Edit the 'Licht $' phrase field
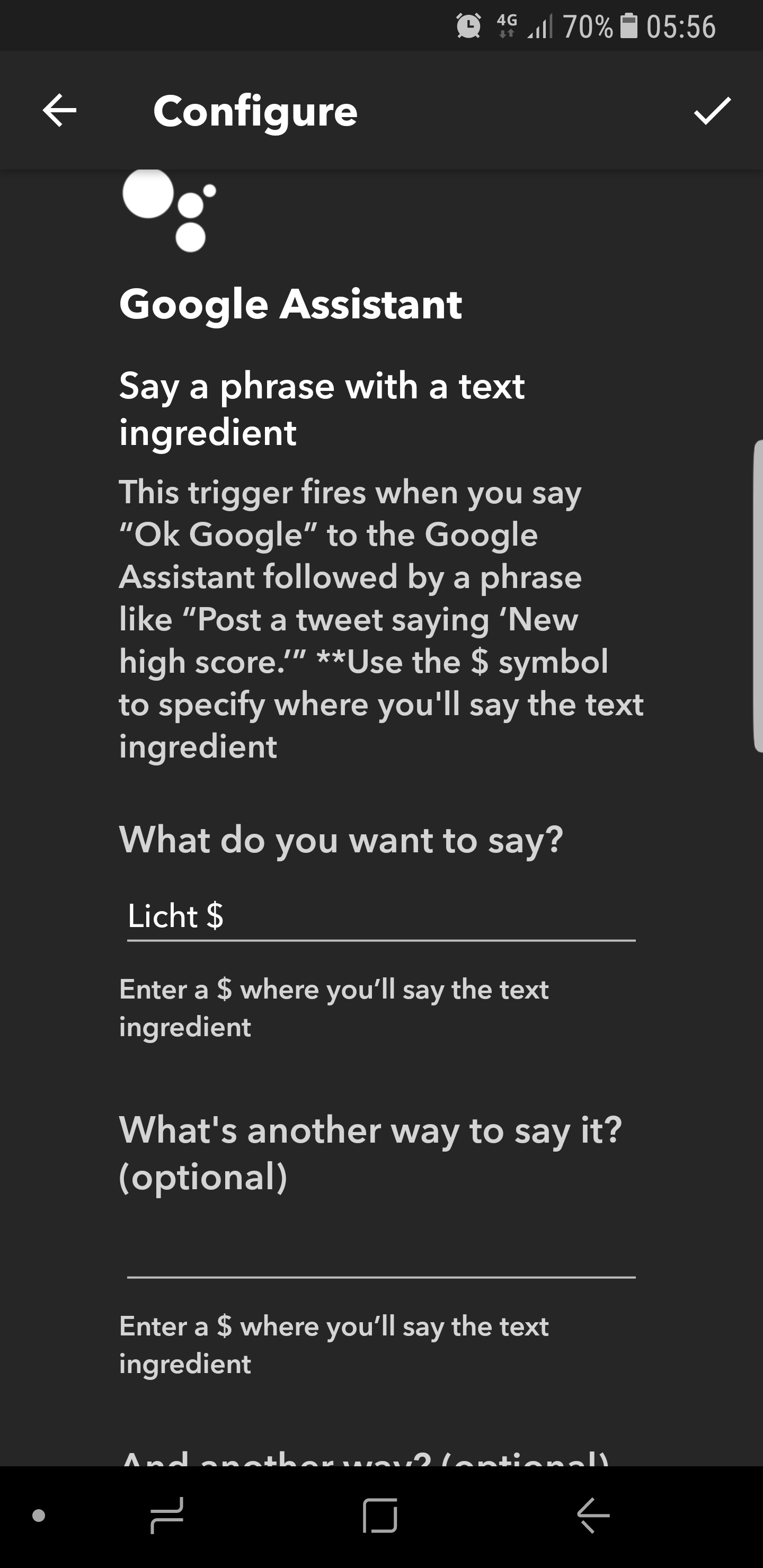763x1568 pixels. tap(380, 916)
